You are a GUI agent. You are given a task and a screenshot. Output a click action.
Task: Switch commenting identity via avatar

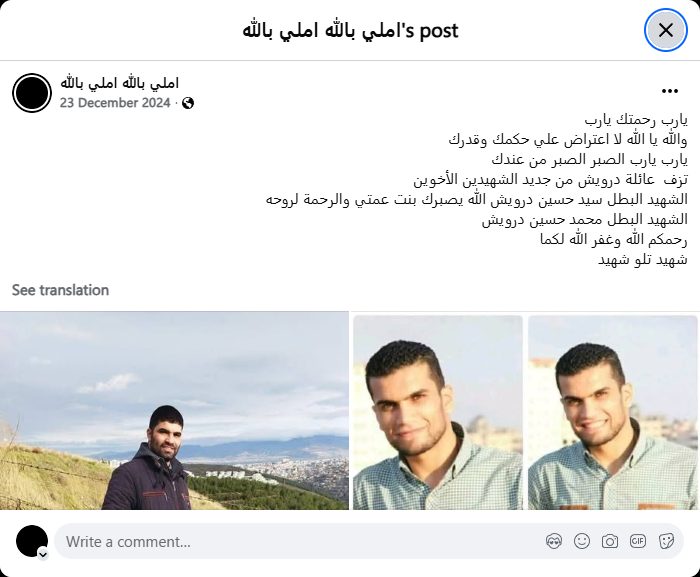[32, 541]
